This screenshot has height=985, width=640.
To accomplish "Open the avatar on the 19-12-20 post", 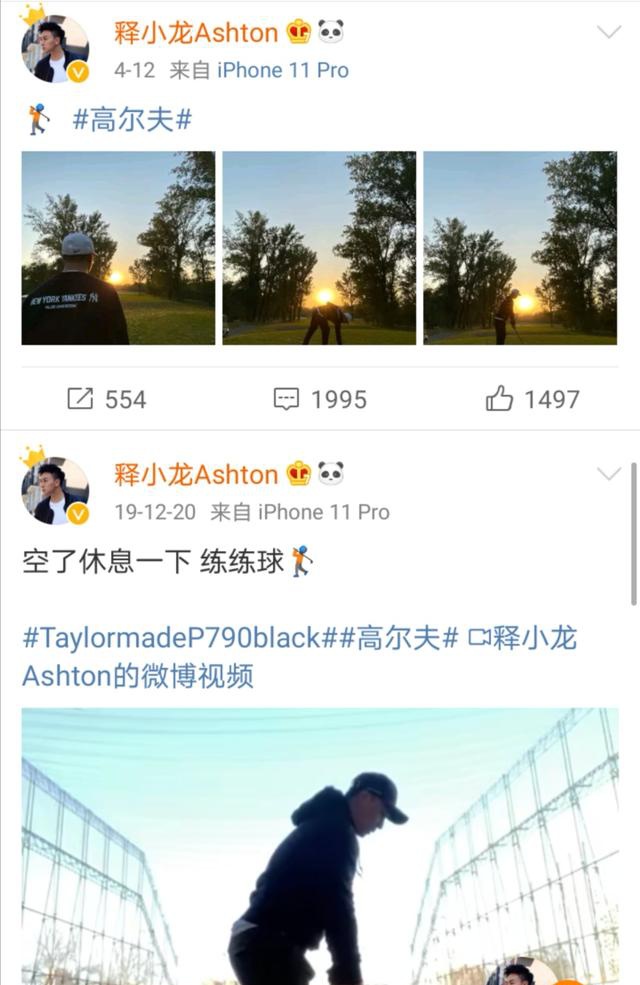I will (x=55, y=491).
